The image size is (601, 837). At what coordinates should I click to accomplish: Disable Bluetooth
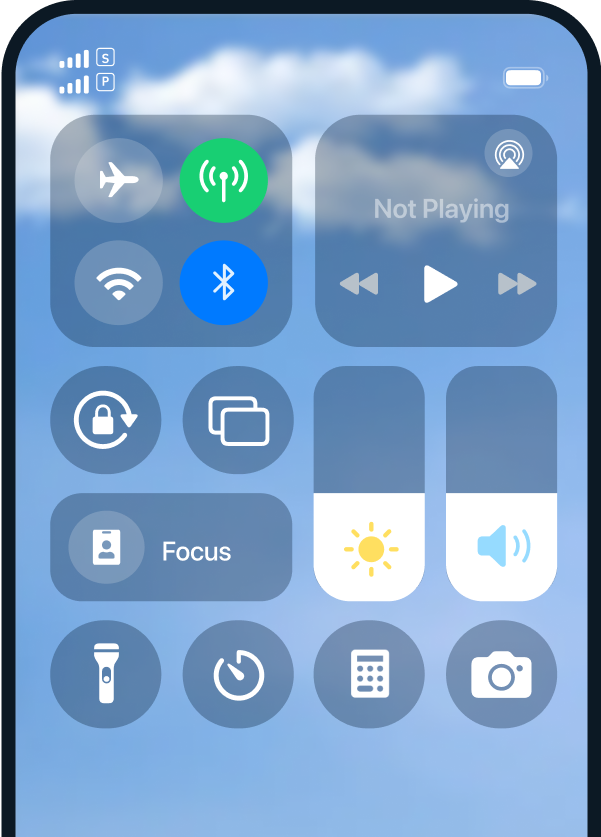[x=223, y=285]
